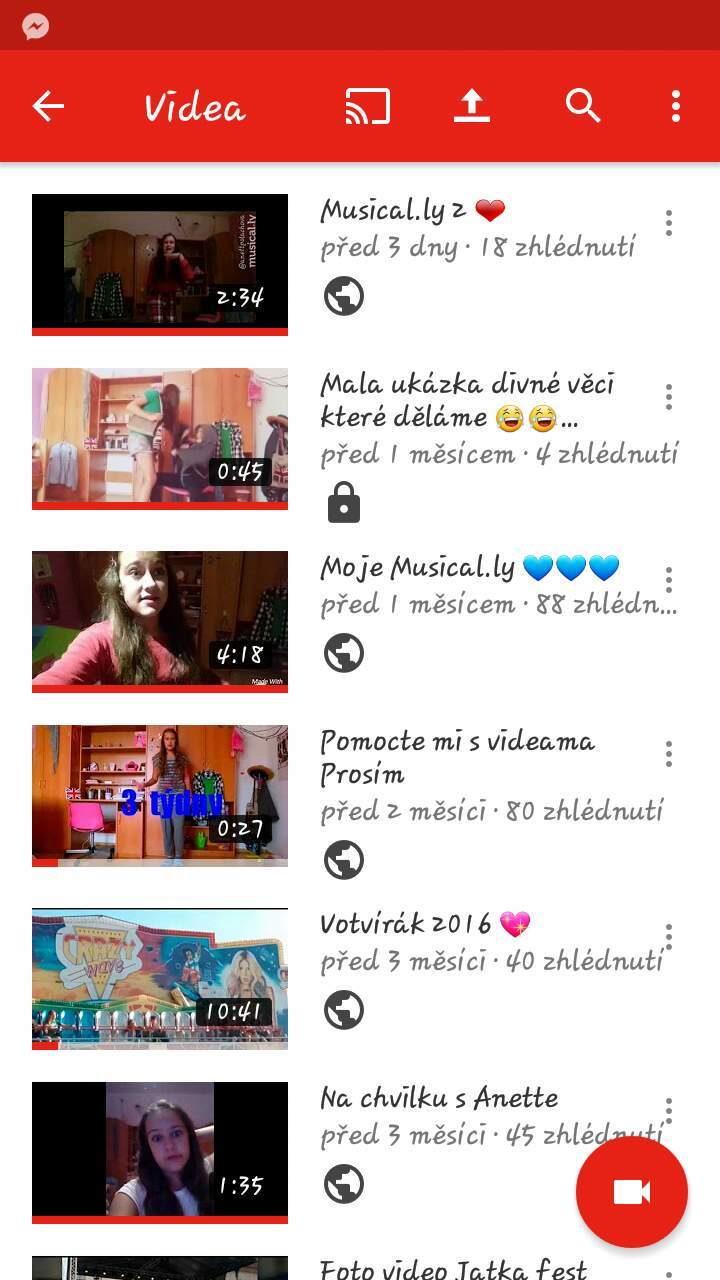Image resolution: width=720 pixels, height=1280 pixels.
Task: Play the Mala ukázka divné věci video
Action: click(x=160, y=439)
